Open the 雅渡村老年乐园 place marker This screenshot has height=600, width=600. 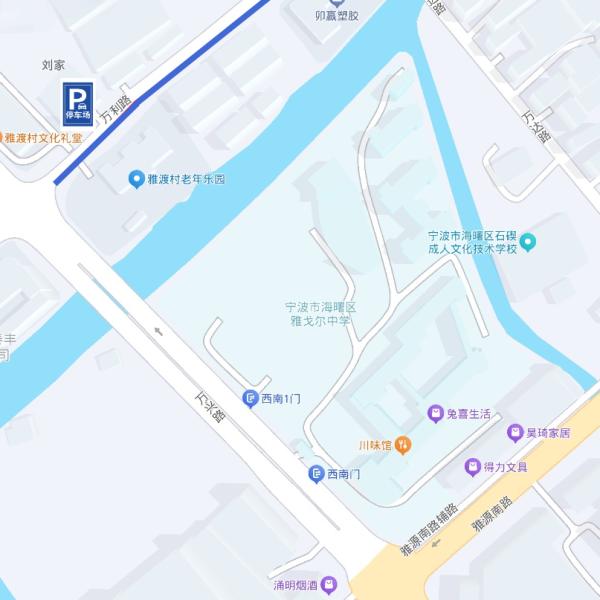(x=137, y=179)
